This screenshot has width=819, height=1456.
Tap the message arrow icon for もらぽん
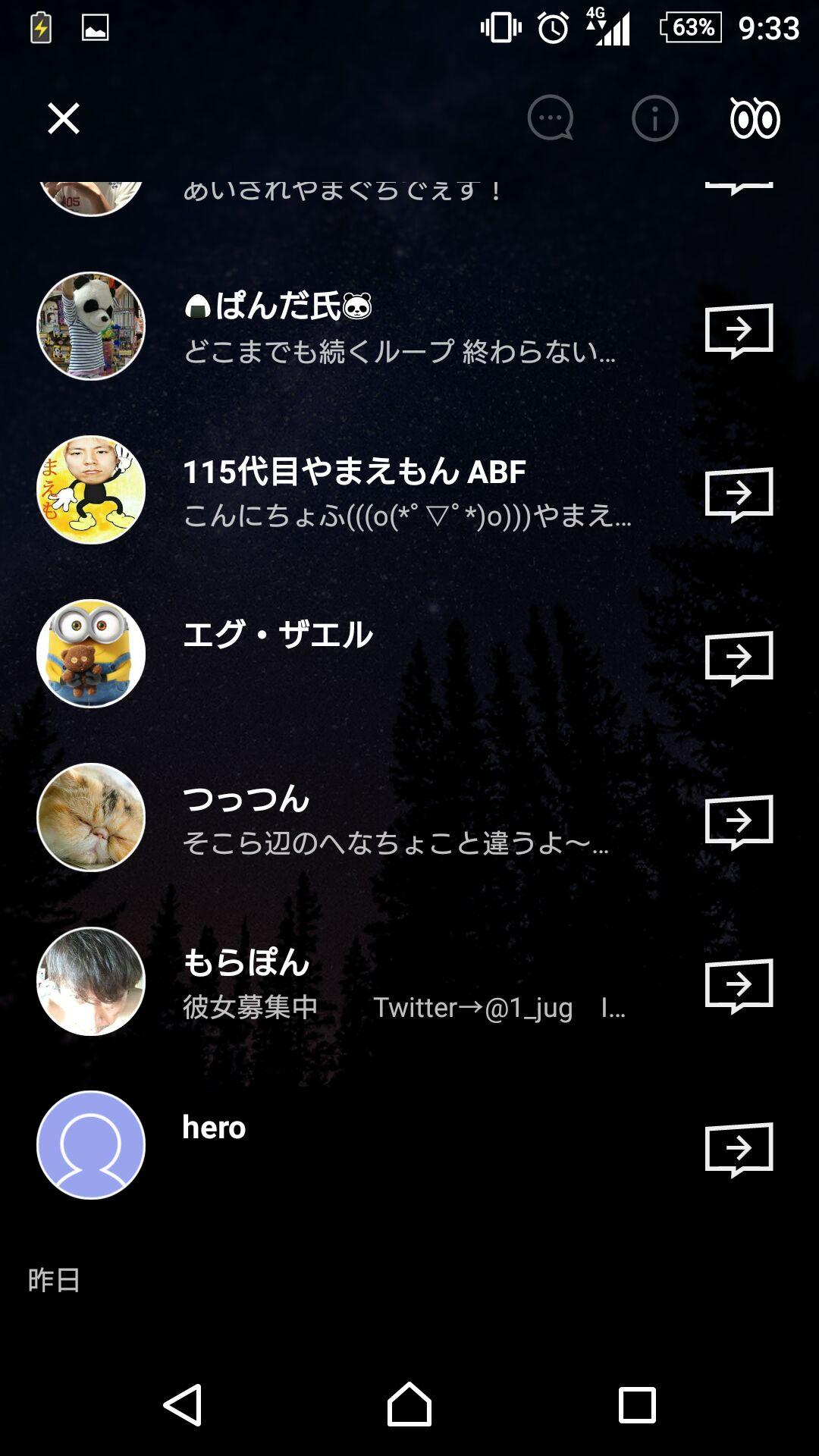[739, 985]
